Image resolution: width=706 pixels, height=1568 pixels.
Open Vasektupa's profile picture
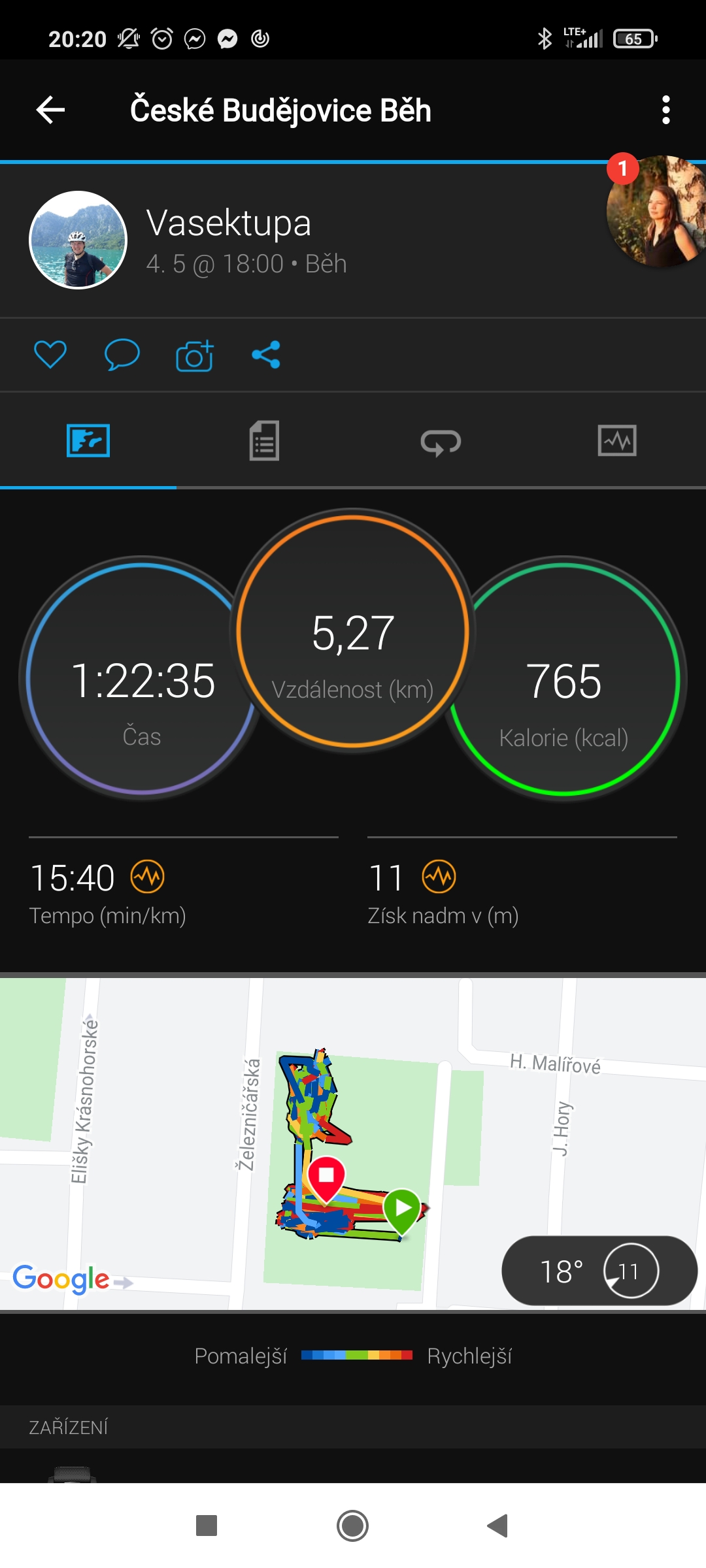tap(78, 240)
